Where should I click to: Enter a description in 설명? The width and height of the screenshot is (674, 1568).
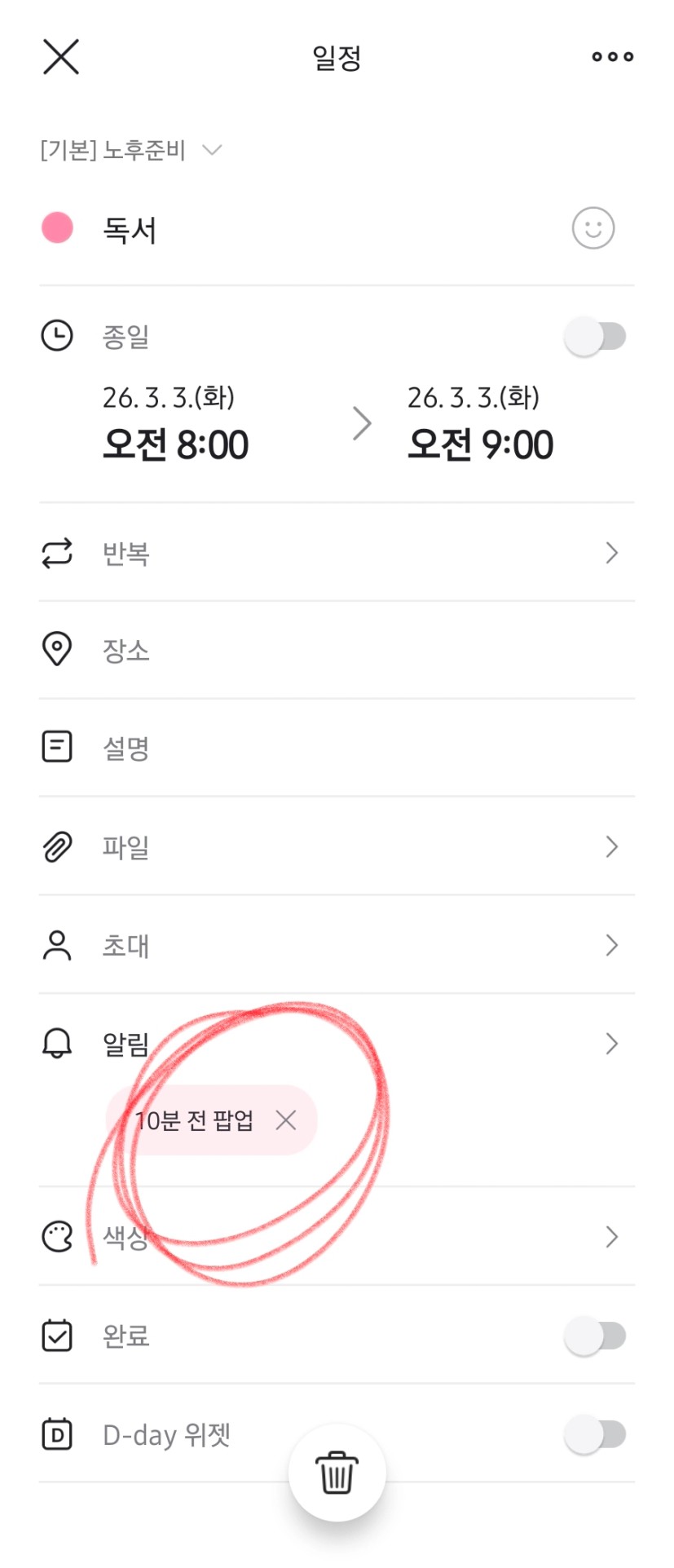click(336, 748)
